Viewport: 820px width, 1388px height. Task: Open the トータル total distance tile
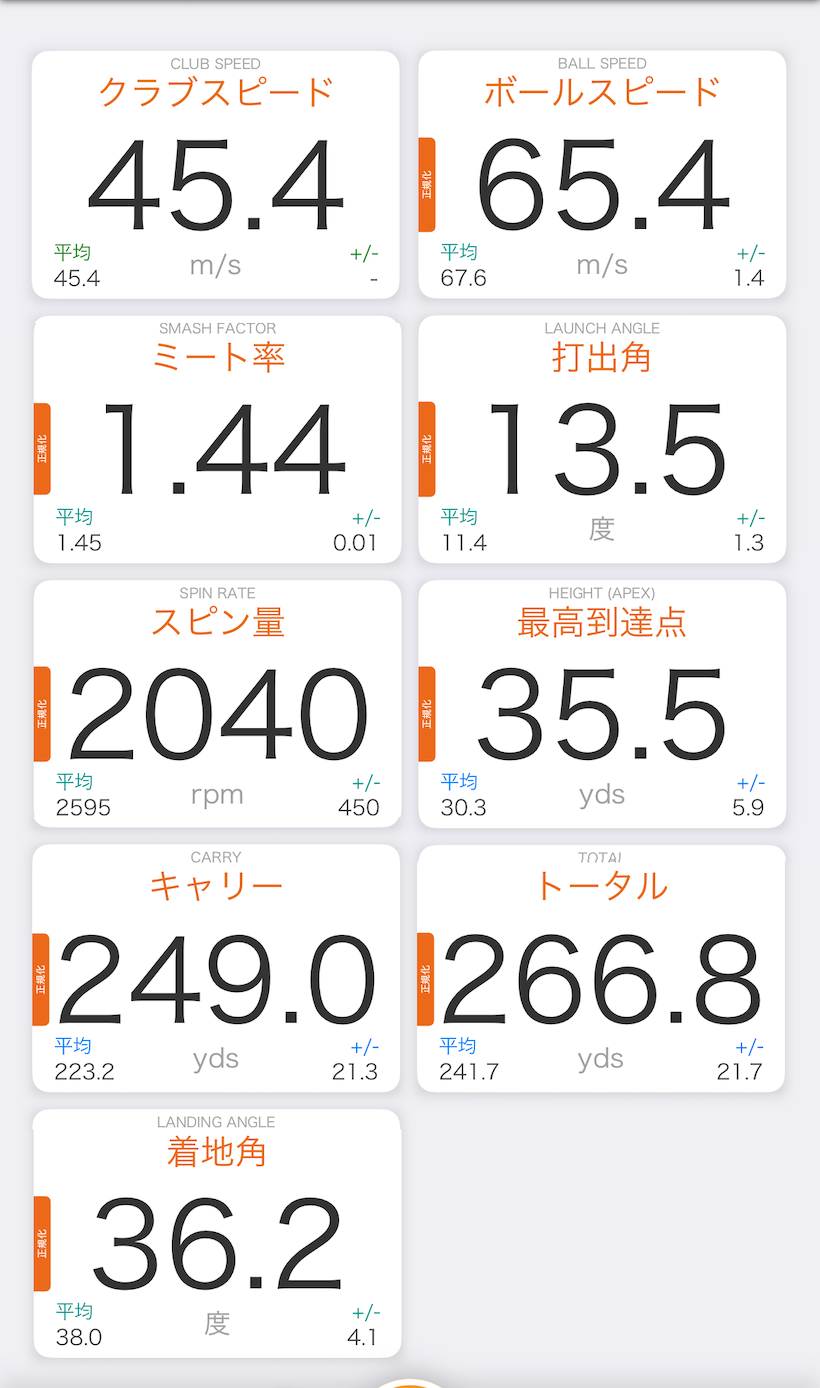[x=601, y=968]
